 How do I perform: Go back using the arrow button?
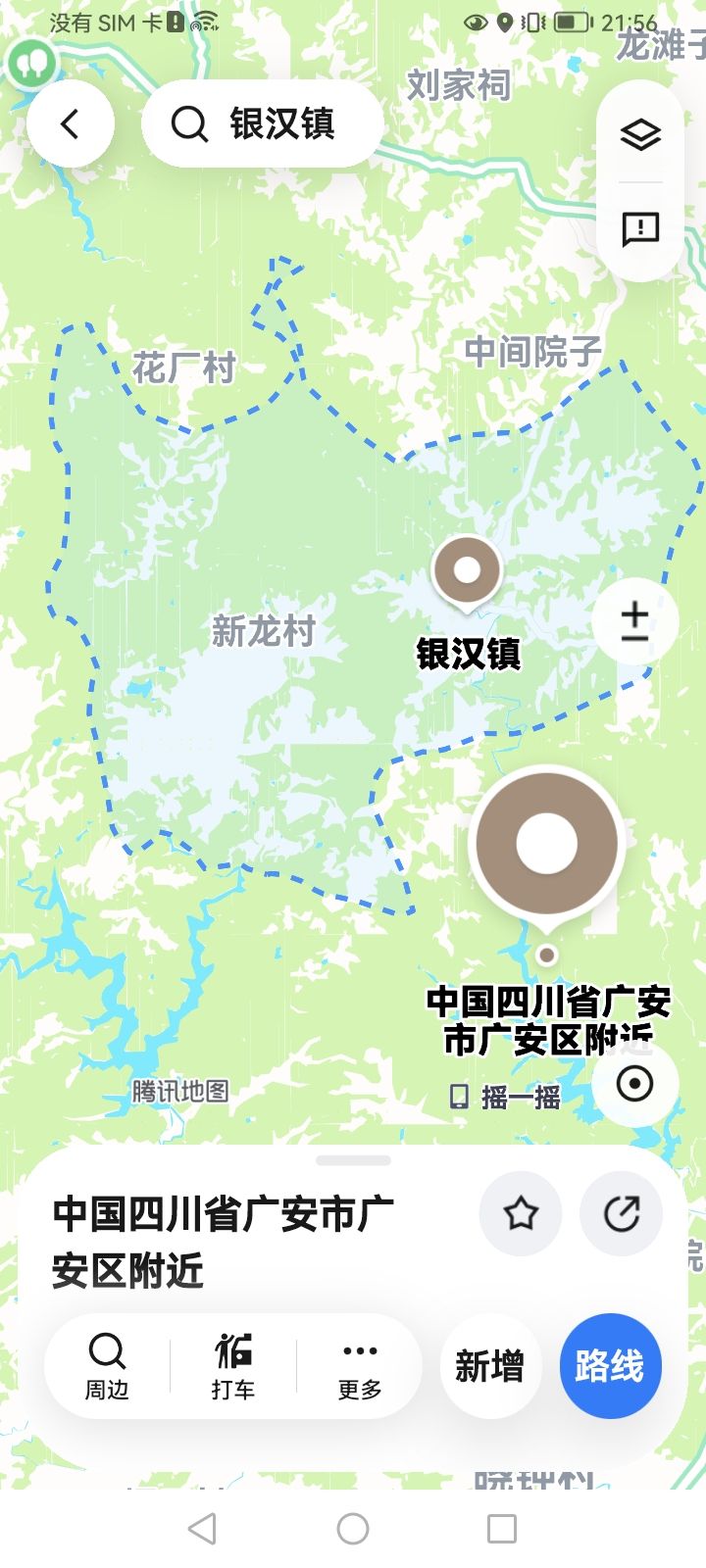click(71, 124)
